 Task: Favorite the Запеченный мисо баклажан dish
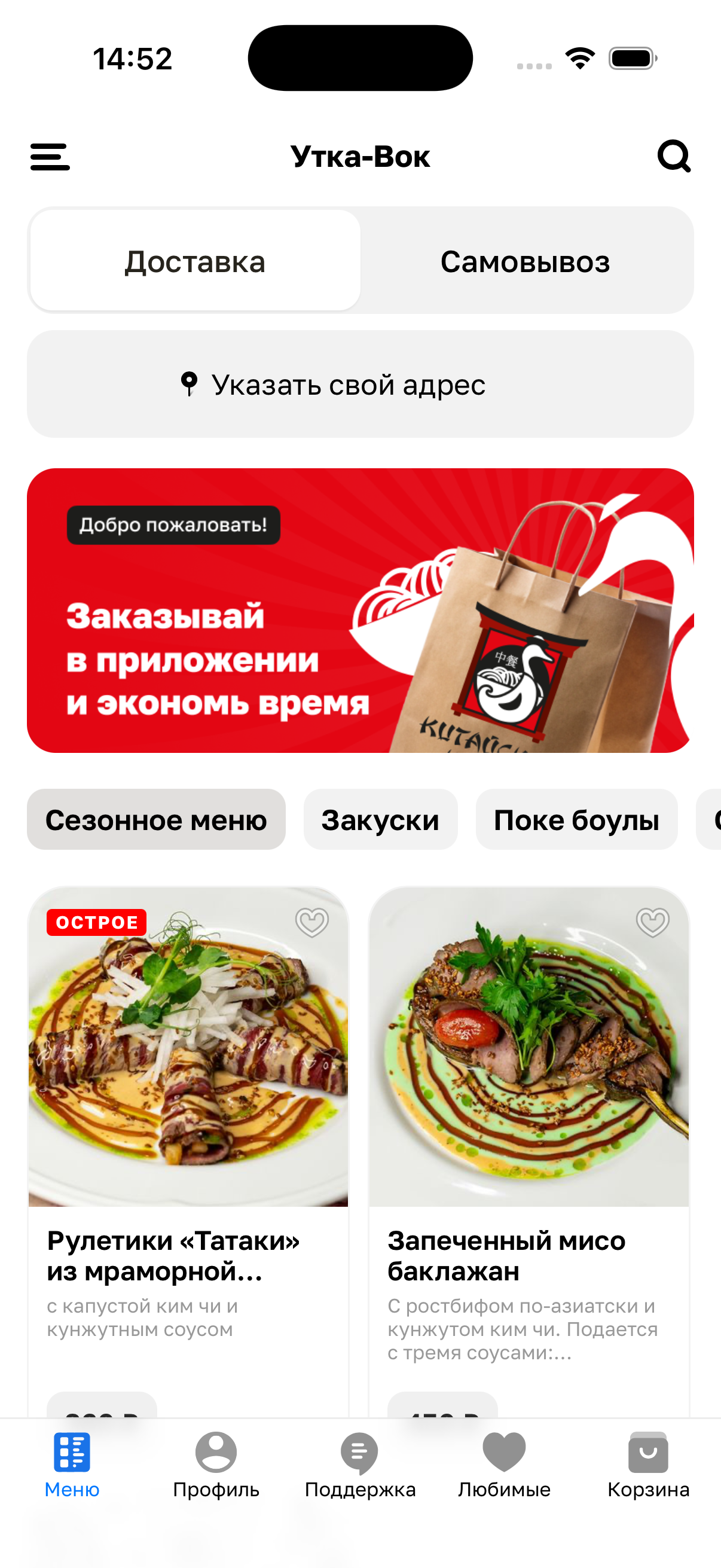click(x=653, y=922)
